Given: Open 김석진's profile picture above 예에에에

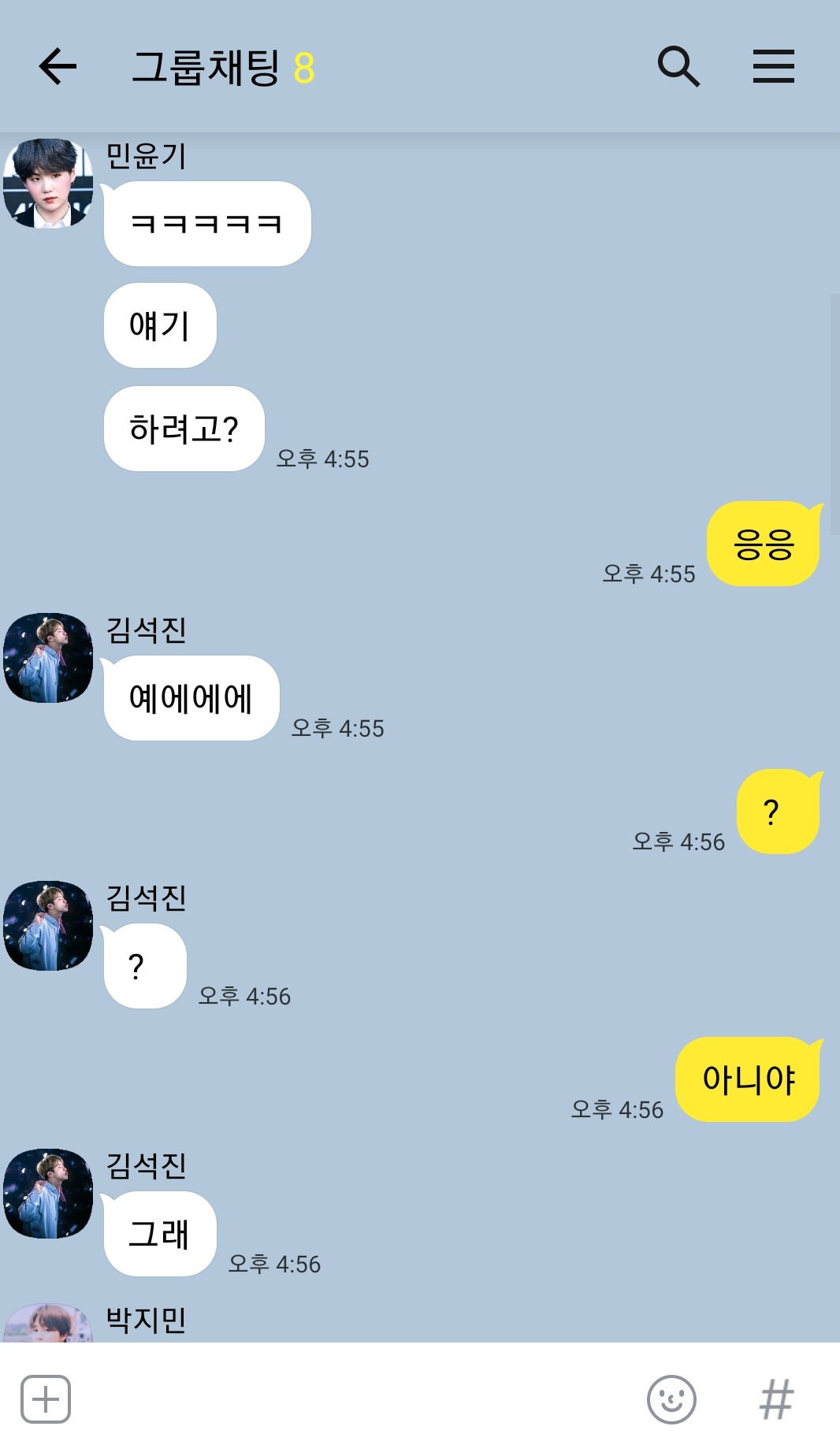Looking at the screenshot, I should point(48,658).
